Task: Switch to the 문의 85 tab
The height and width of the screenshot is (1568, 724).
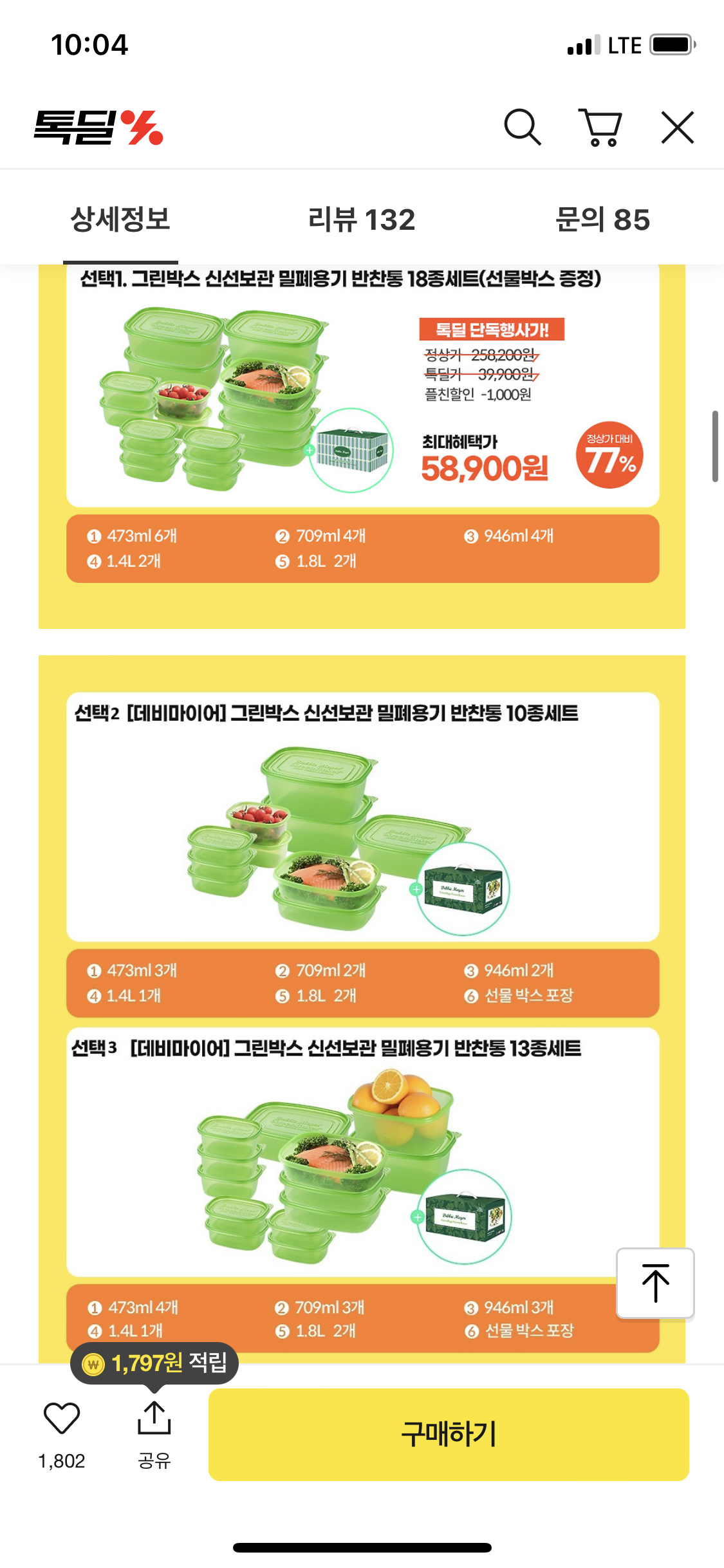Action: pos(602,219)
